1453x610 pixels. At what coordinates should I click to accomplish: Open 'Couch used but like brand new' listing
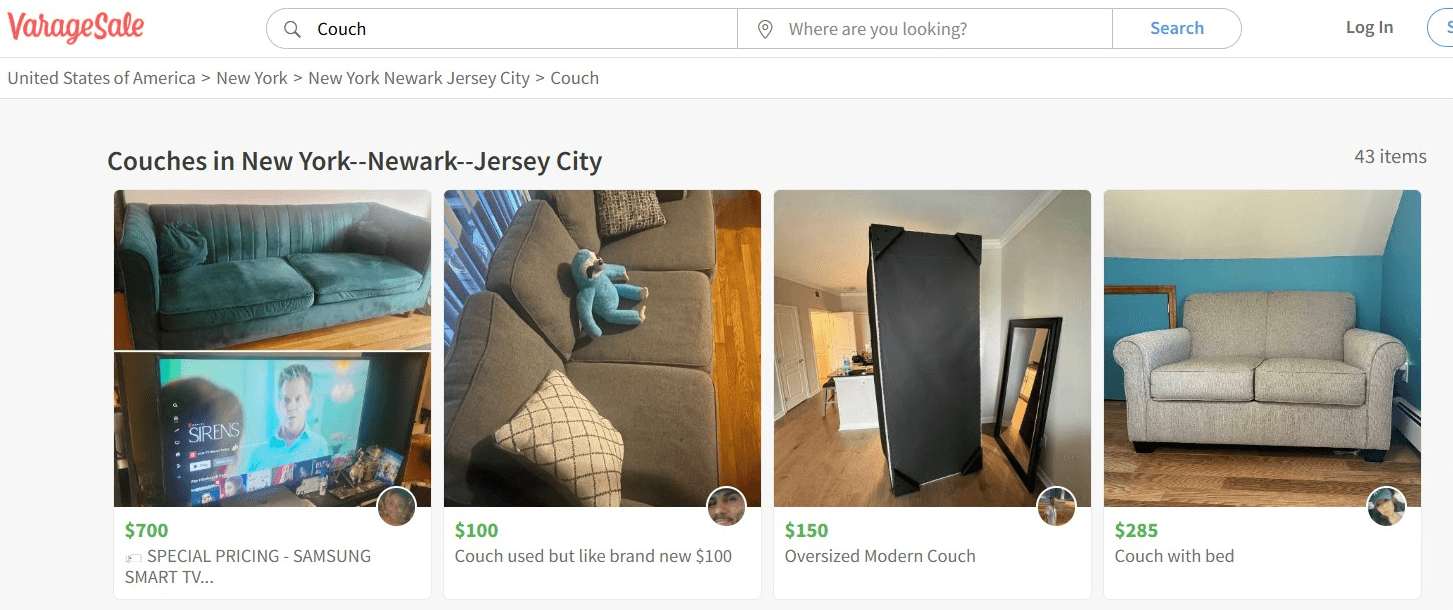click(593, 556)
